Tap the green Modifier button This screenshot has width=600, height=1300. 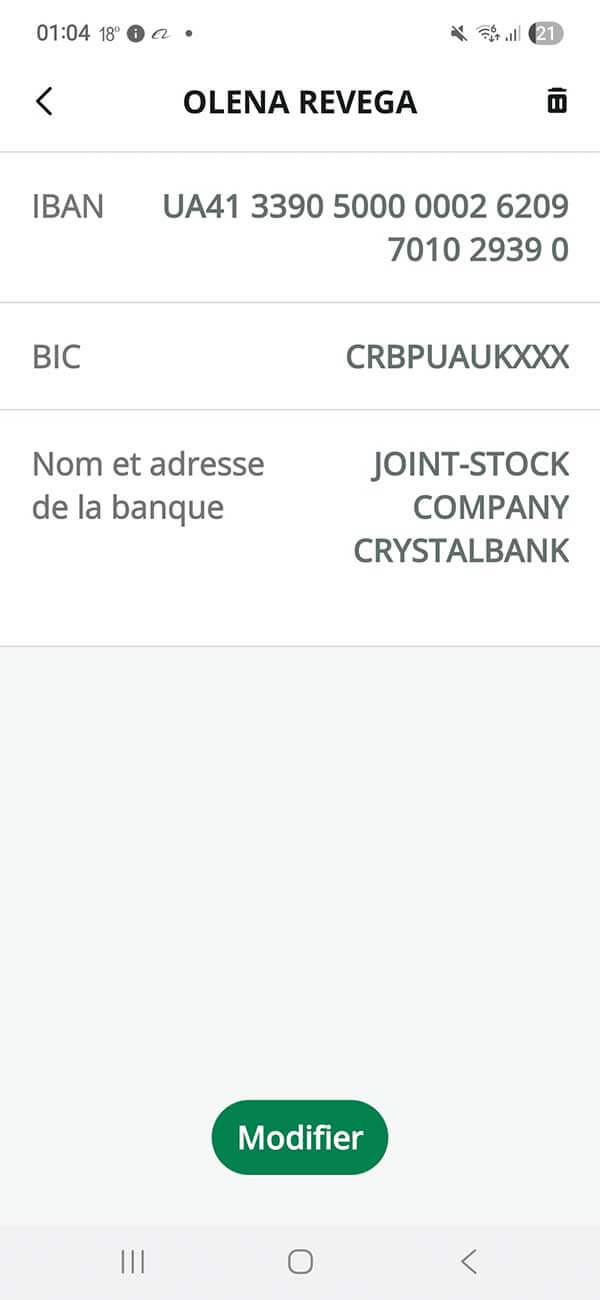299,1137
